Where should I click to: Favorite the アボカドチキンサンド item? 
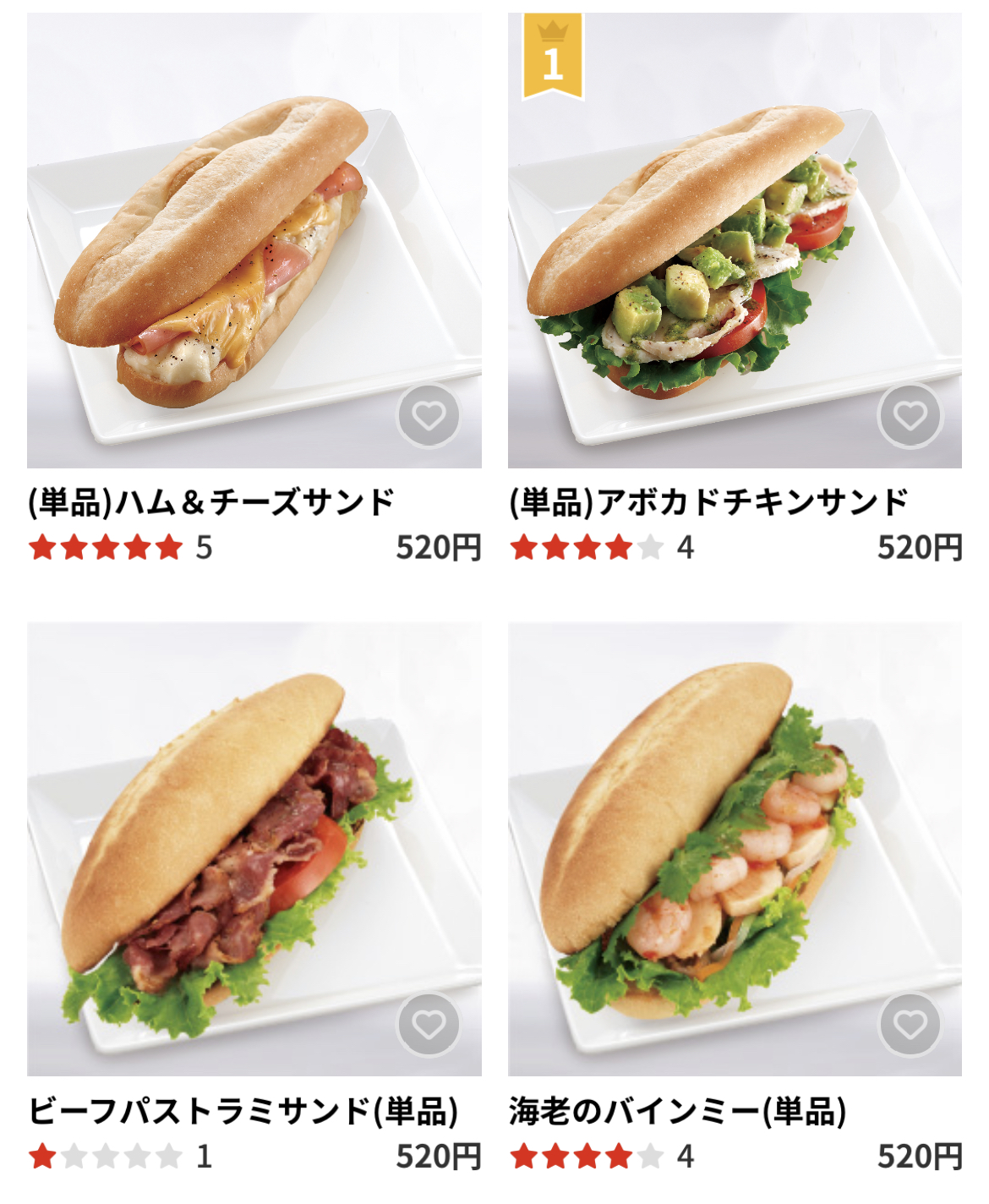(910, 415)
